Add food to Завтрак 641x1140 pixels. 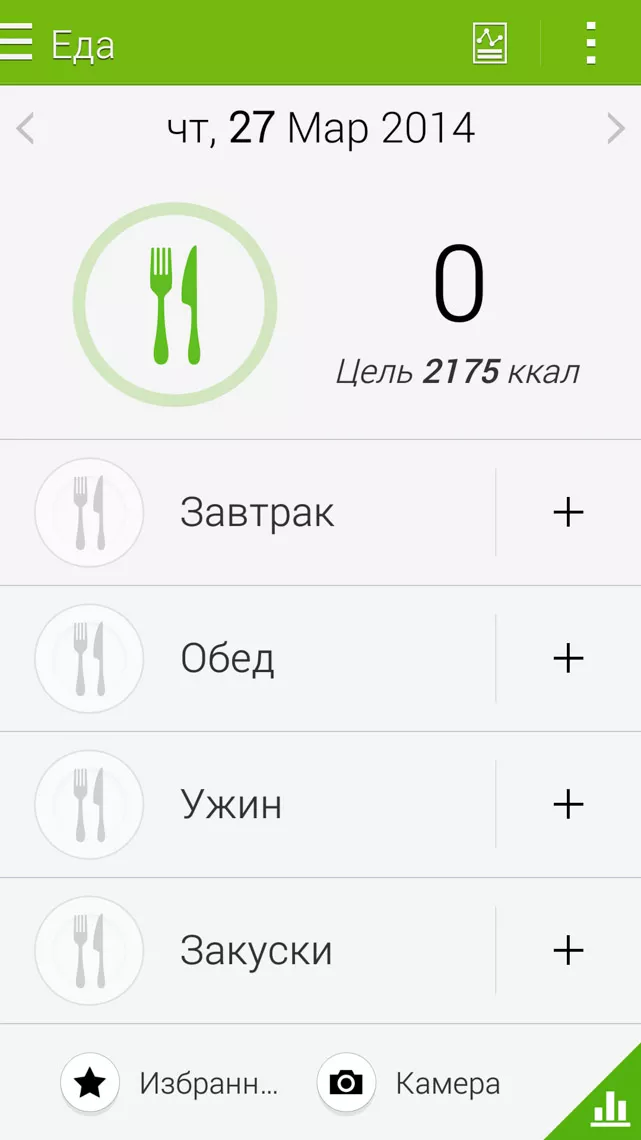pos(568,513)
